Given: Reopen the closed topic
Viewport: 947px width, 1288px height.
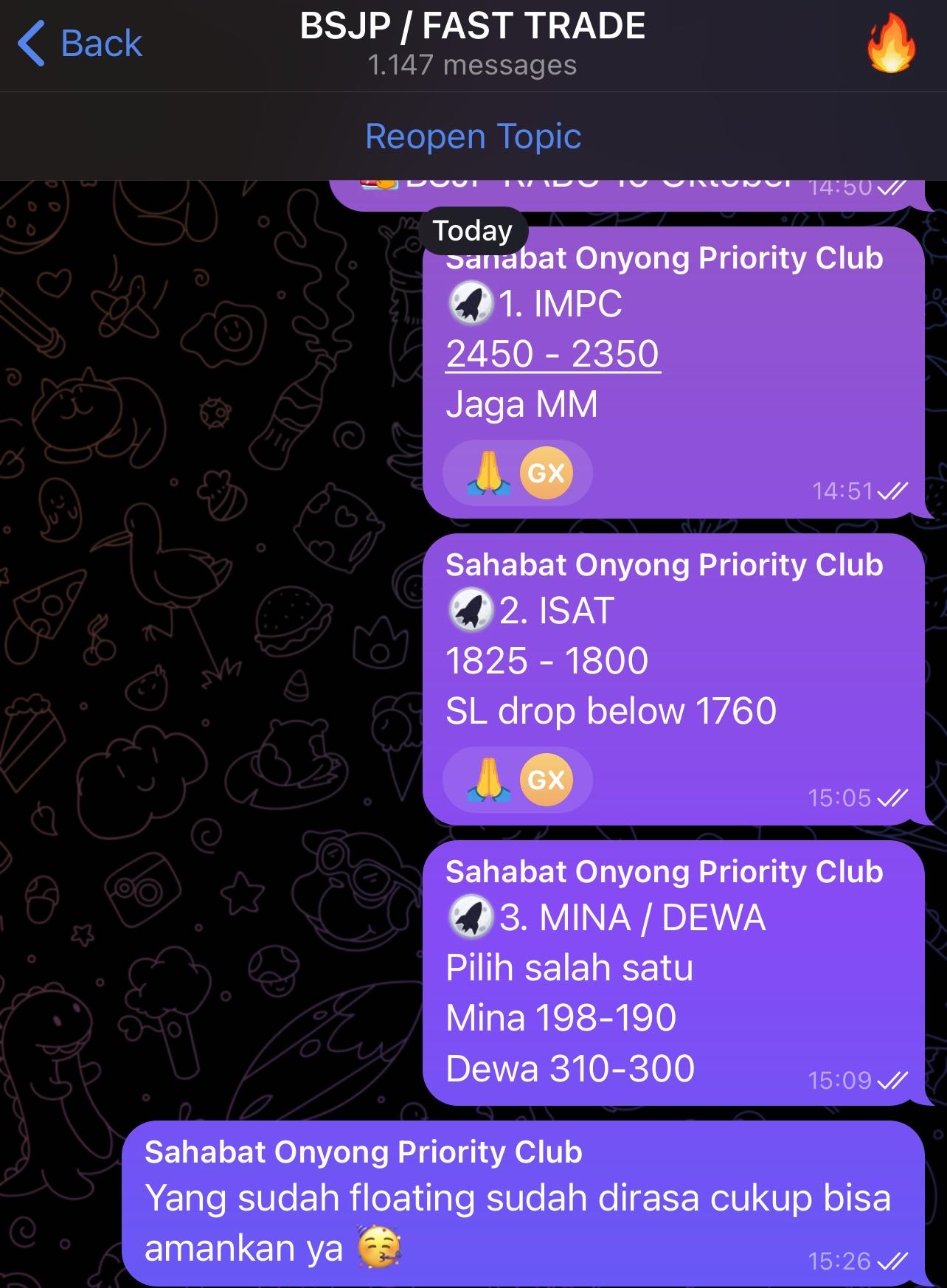Looking at the screenshot, I should tap(473, 136).
